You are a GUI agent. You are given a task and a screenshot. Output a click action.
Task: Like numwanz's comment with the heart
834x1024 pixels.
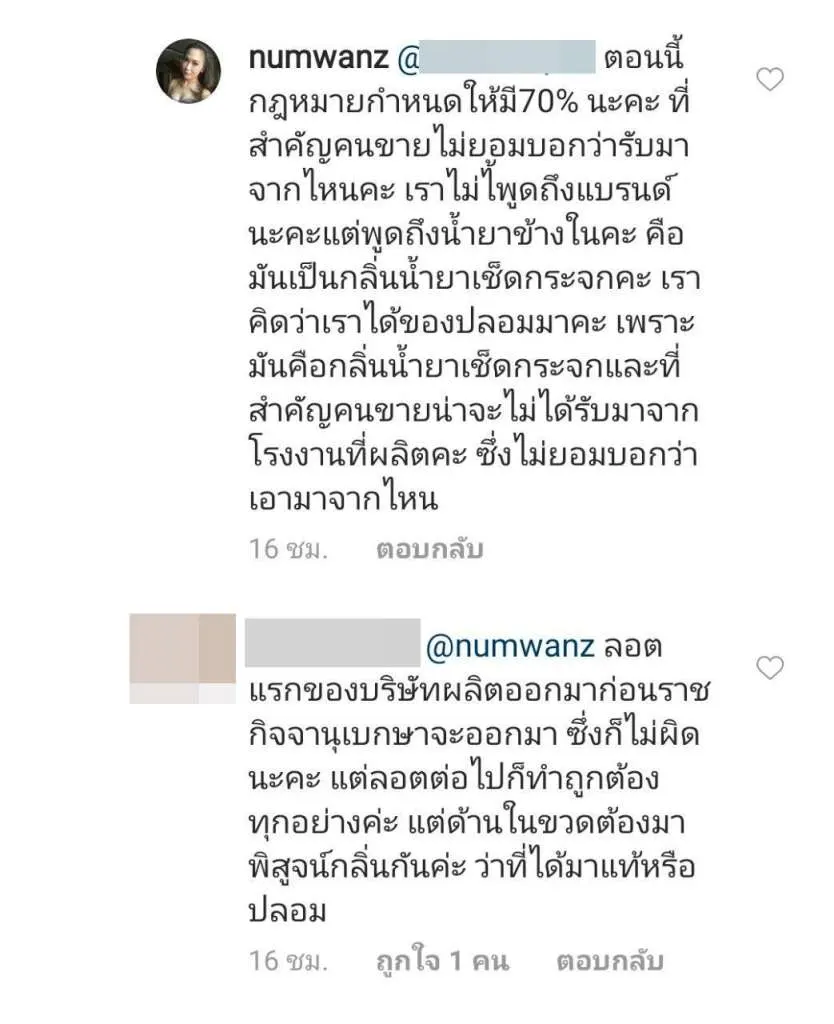point(769,80)
